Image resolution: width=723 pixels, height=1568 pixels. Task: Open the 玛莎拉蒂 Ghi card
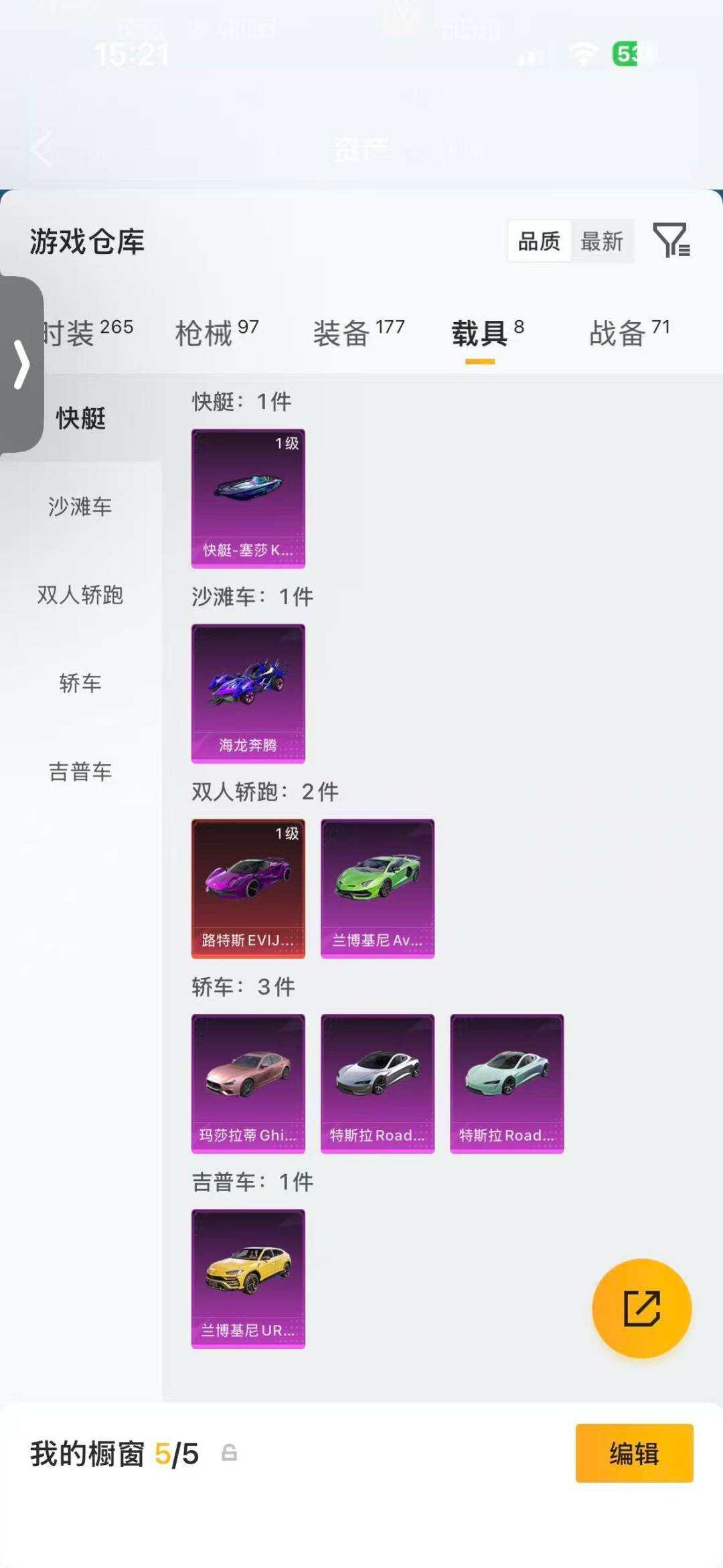[248, 1083]
